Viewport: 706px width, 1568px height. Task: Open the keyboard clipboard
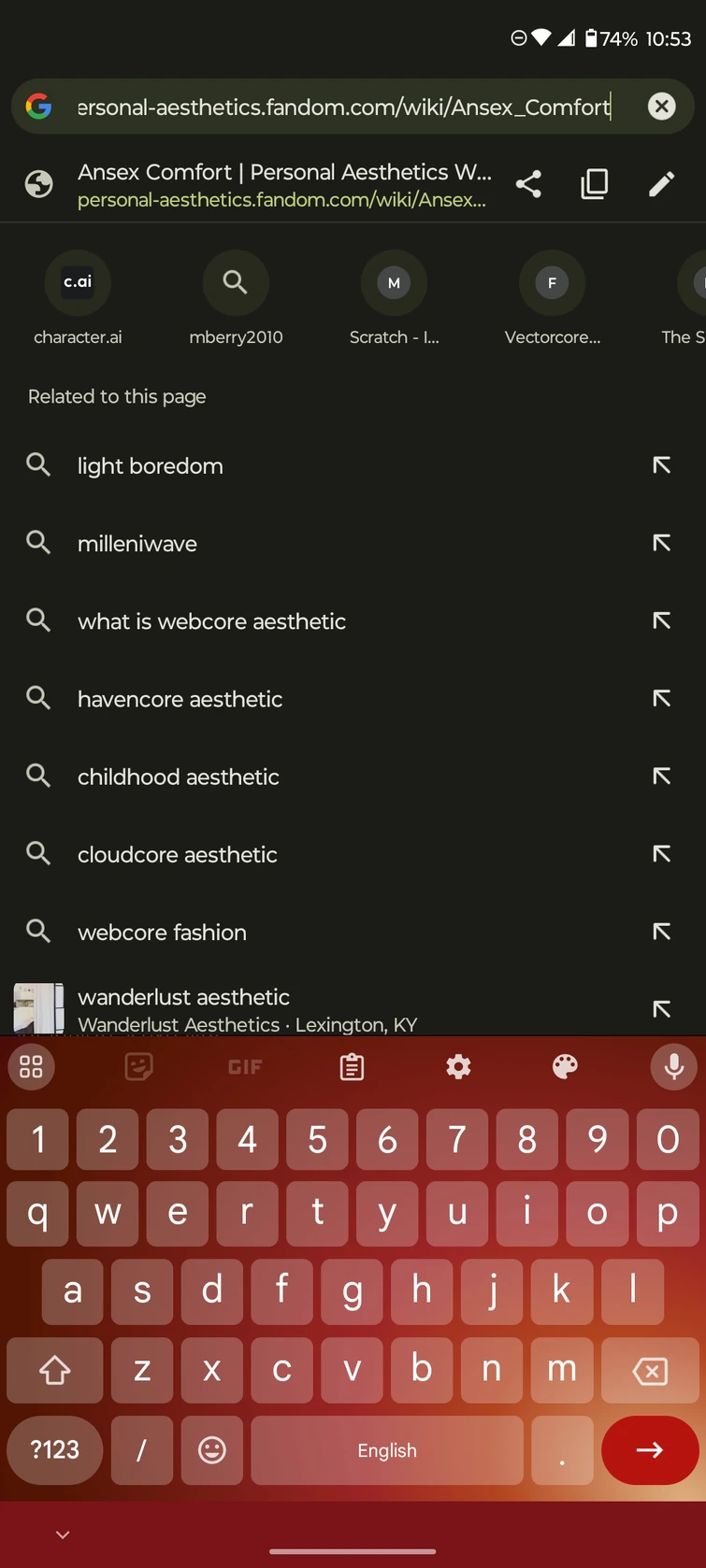352,1066
